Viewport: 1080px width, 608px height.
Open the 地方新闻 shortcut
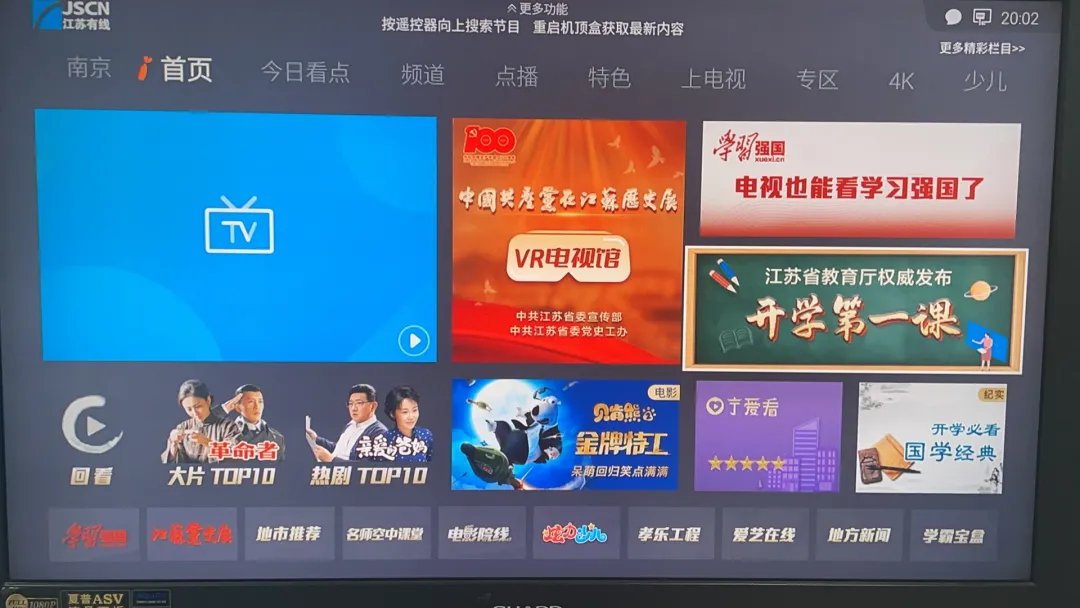pyautogui.click(x=859, y=535)
